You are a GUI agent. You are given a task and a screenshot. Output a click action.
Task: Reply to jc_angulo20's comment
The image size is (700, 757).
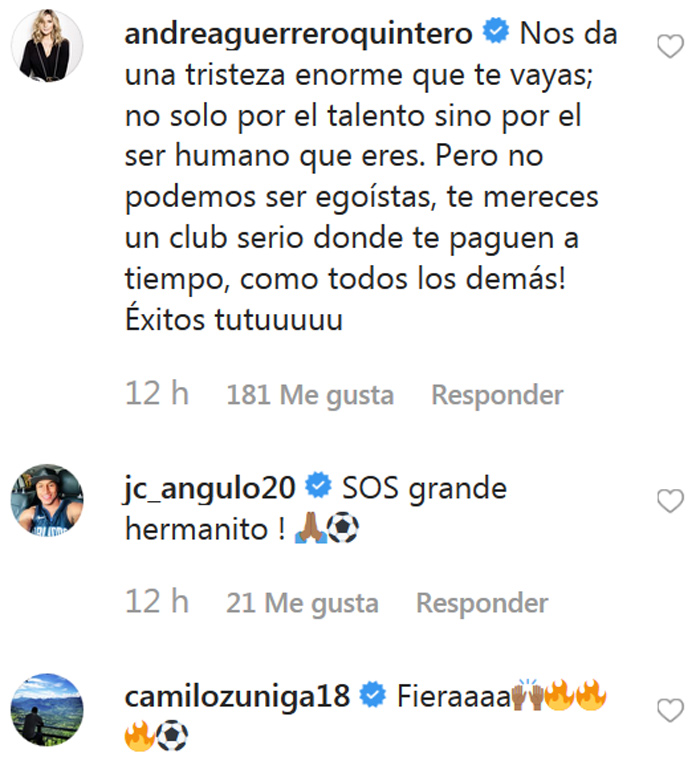pos(482,604)
